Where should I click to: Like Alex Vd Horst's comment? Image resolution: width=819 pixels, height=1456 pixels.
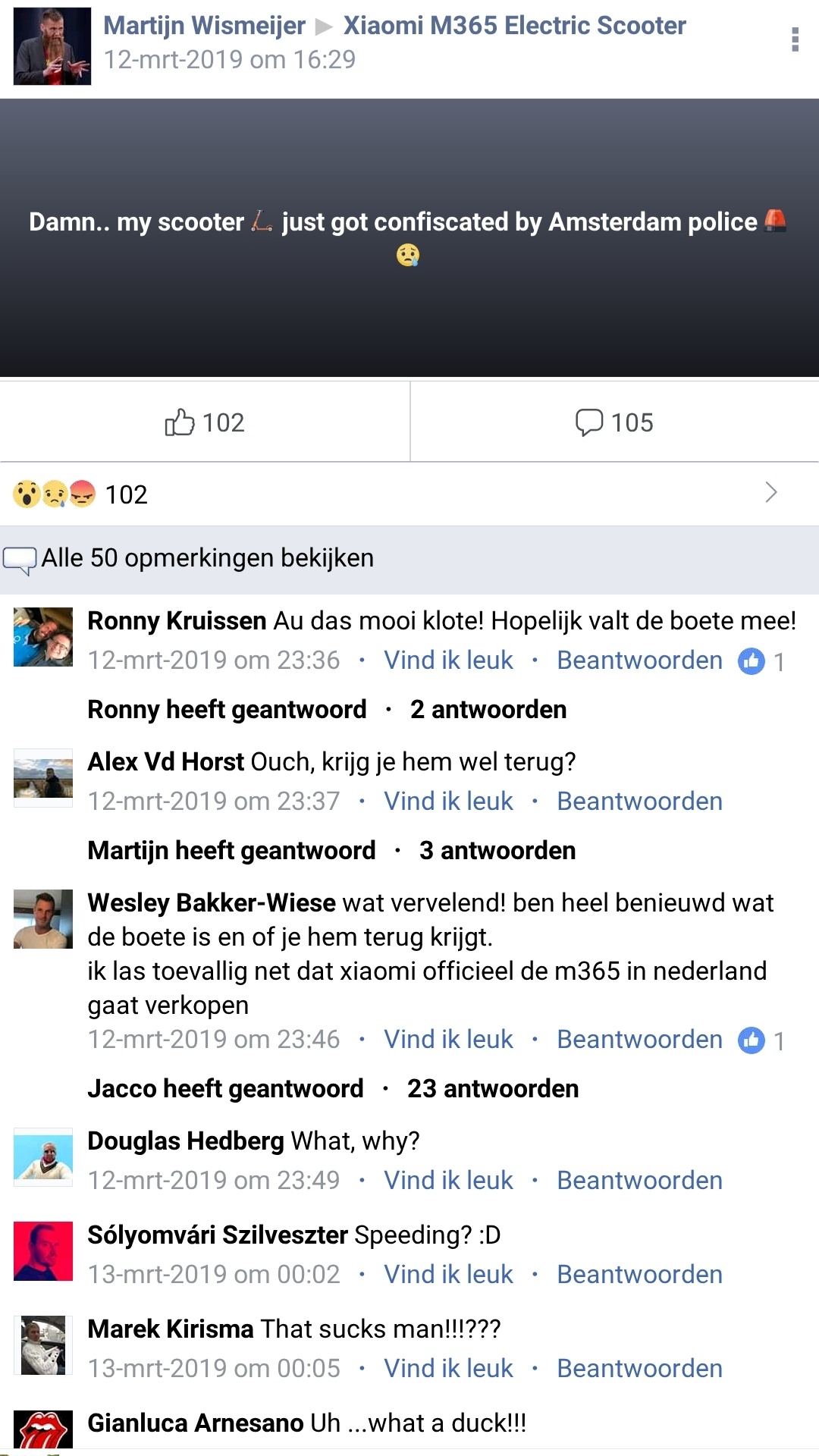click(x=448, y=802)
